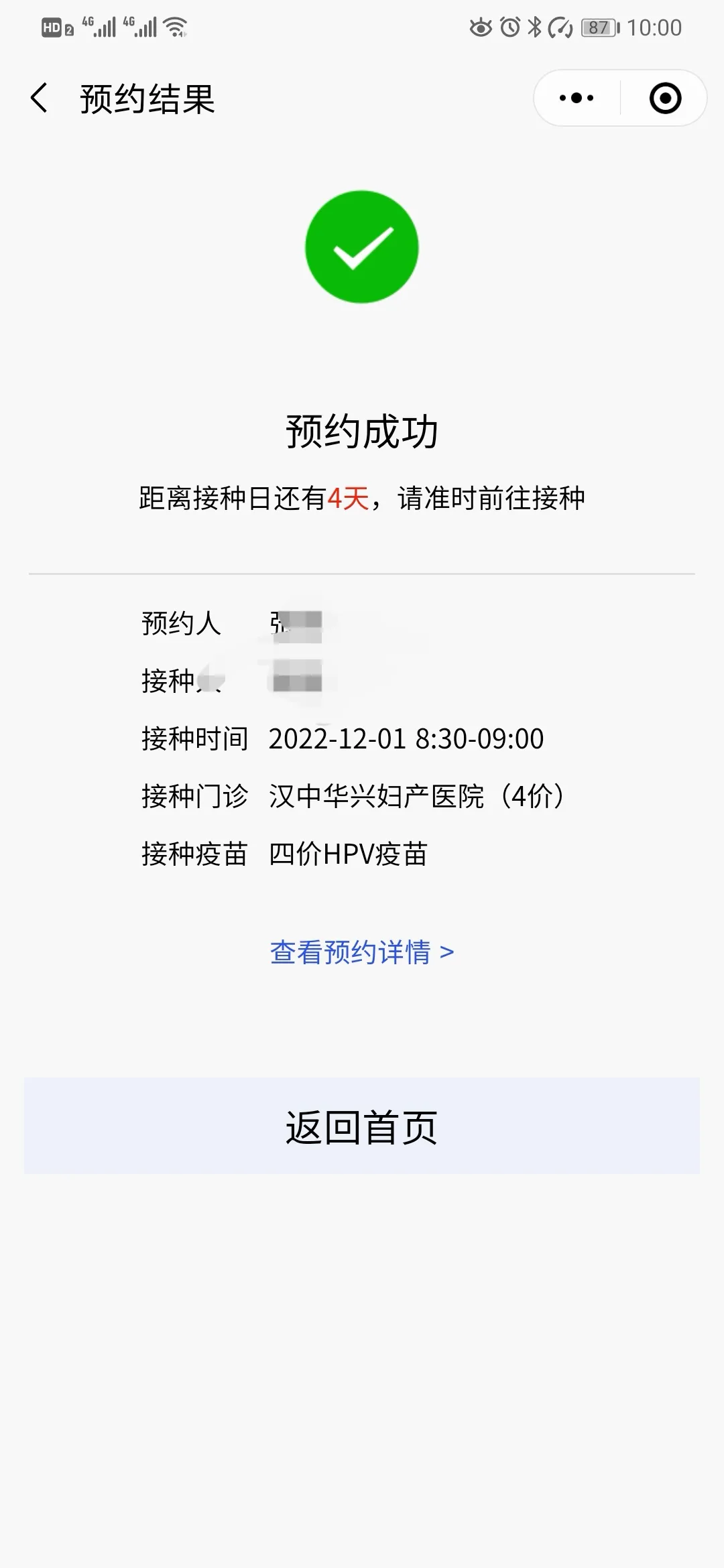Open the 查看预约详情 link

pos(362,952)
